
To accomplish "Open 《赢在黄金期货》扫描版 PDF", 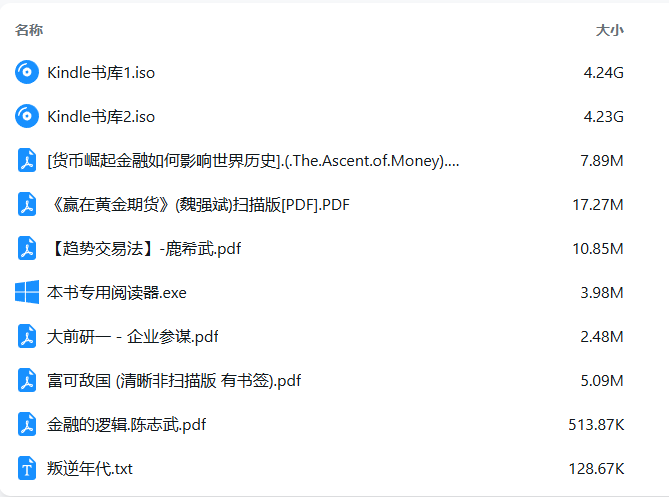I will [198, 205].
